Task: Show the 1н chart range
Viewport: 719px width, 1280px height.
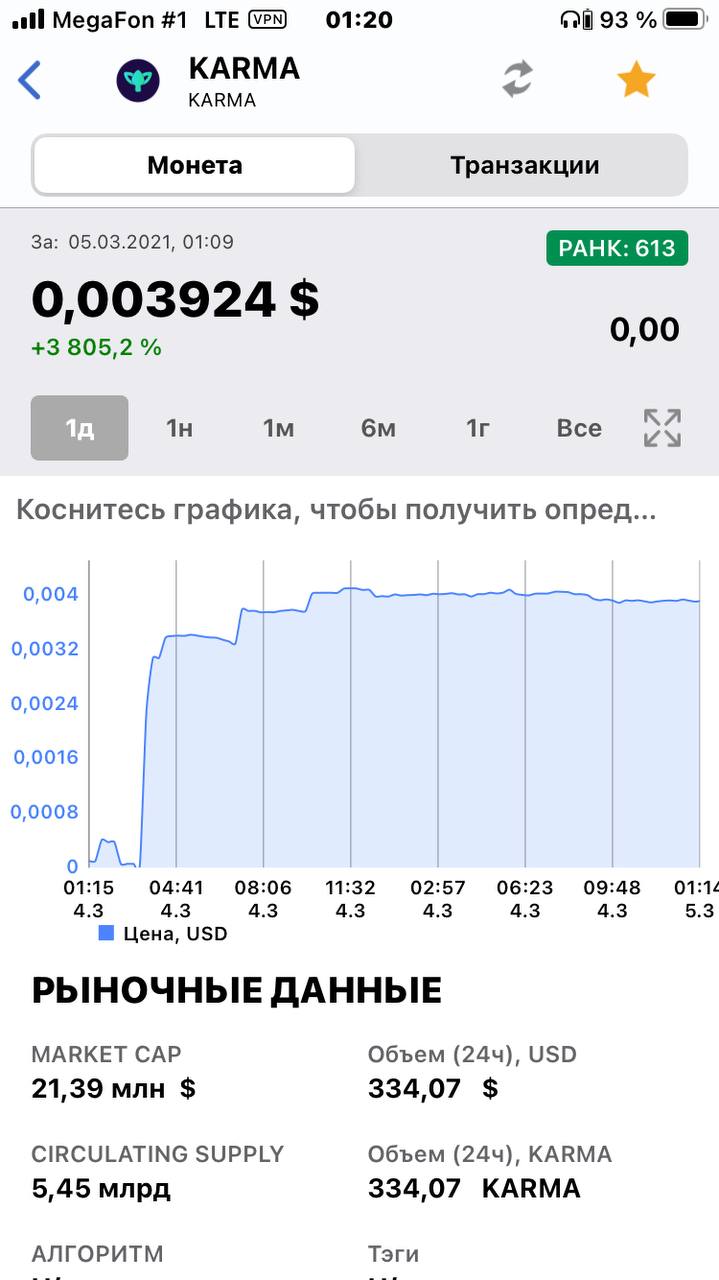Action: pos(179,428)
